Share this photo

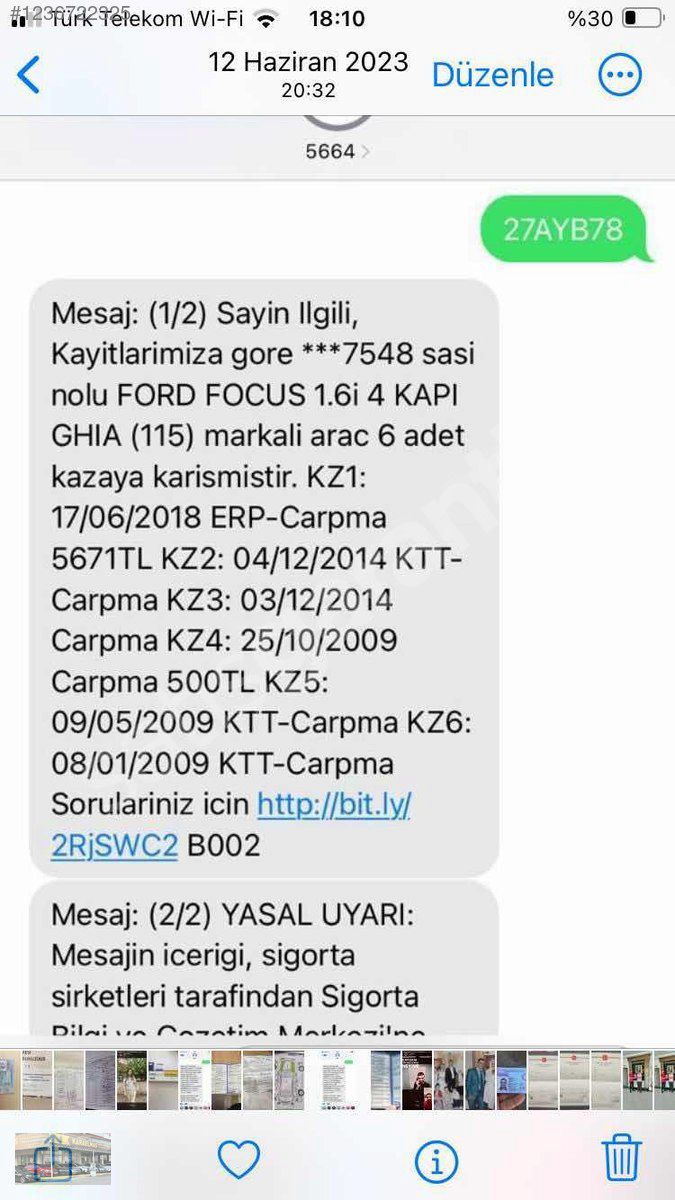pos(45,1159)
